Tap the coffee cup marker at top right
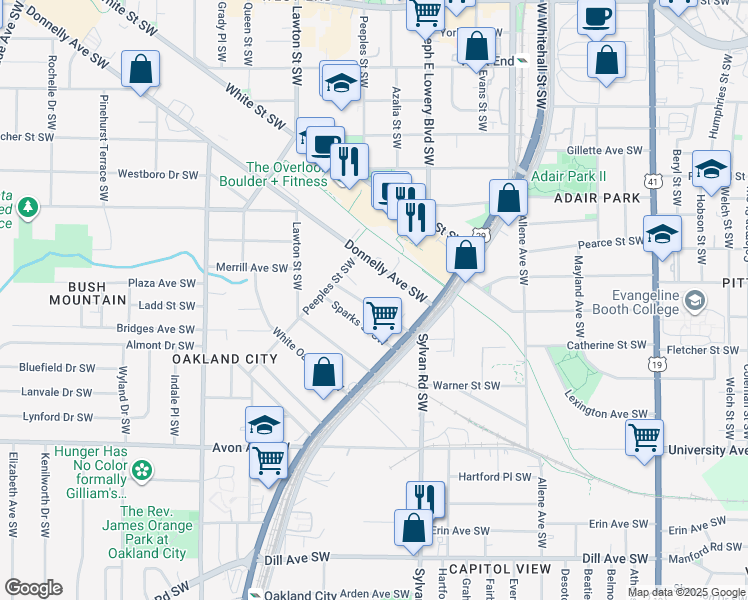 [597, 18]
